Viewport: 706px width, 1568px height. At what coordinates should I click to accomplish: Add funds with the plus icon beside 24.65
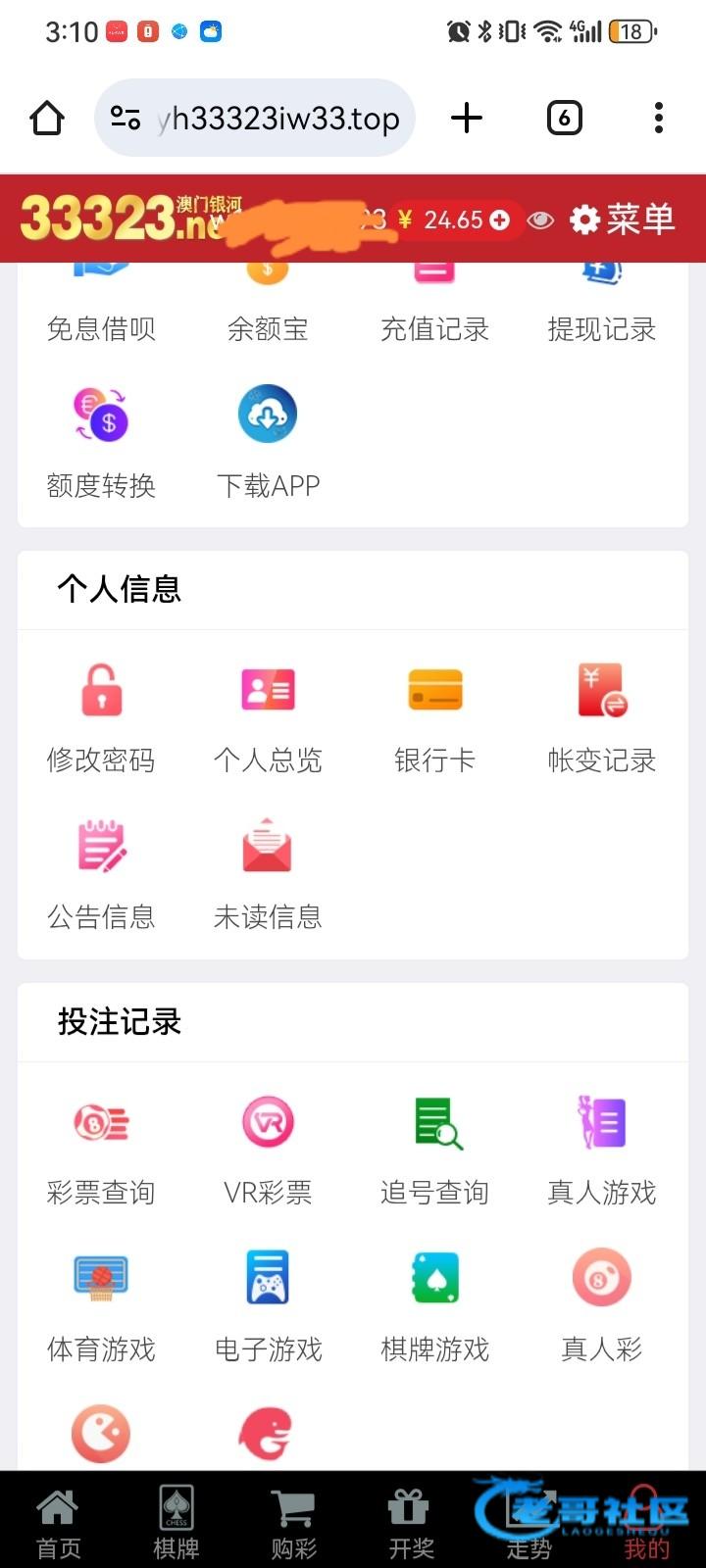(500, 220)
